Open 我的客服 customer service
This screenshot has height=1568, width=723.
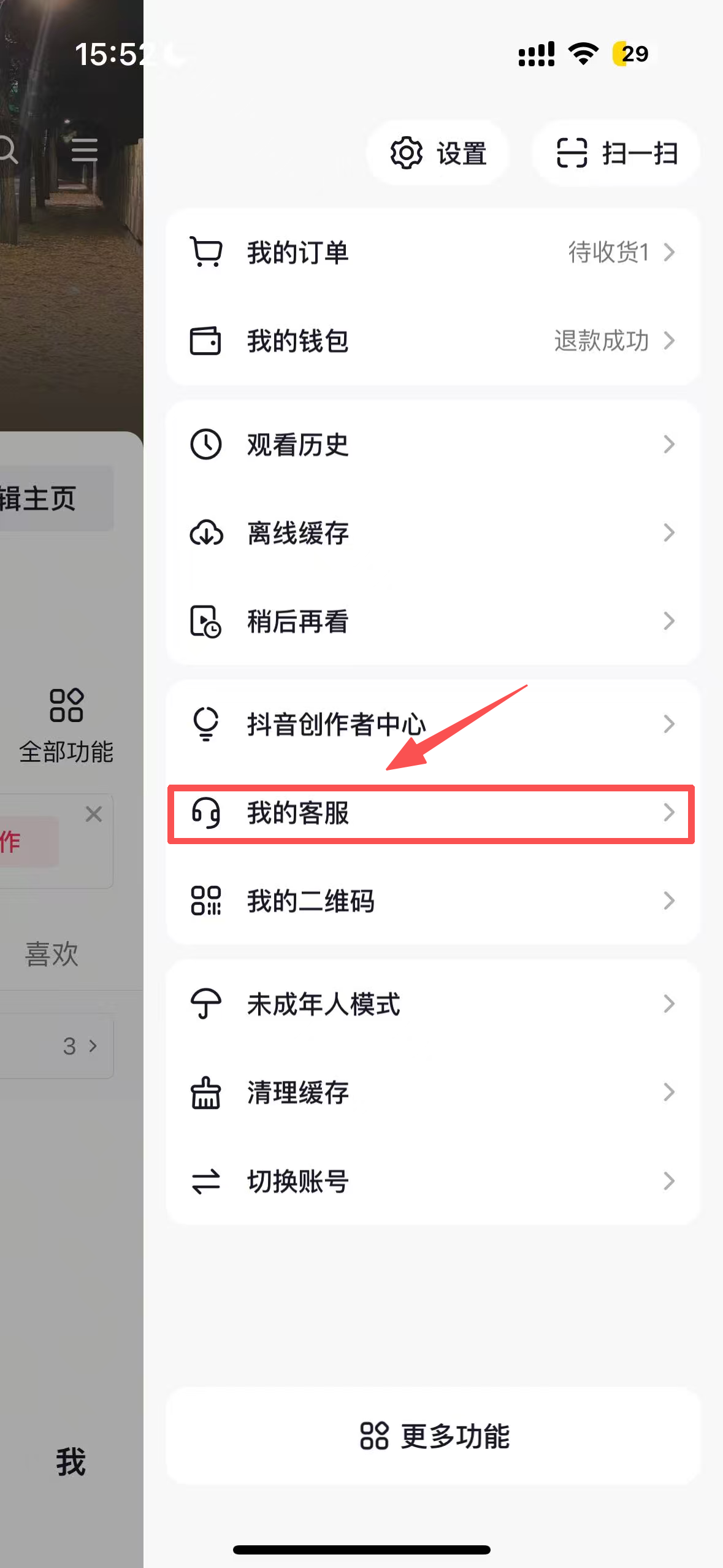[432, 813]
